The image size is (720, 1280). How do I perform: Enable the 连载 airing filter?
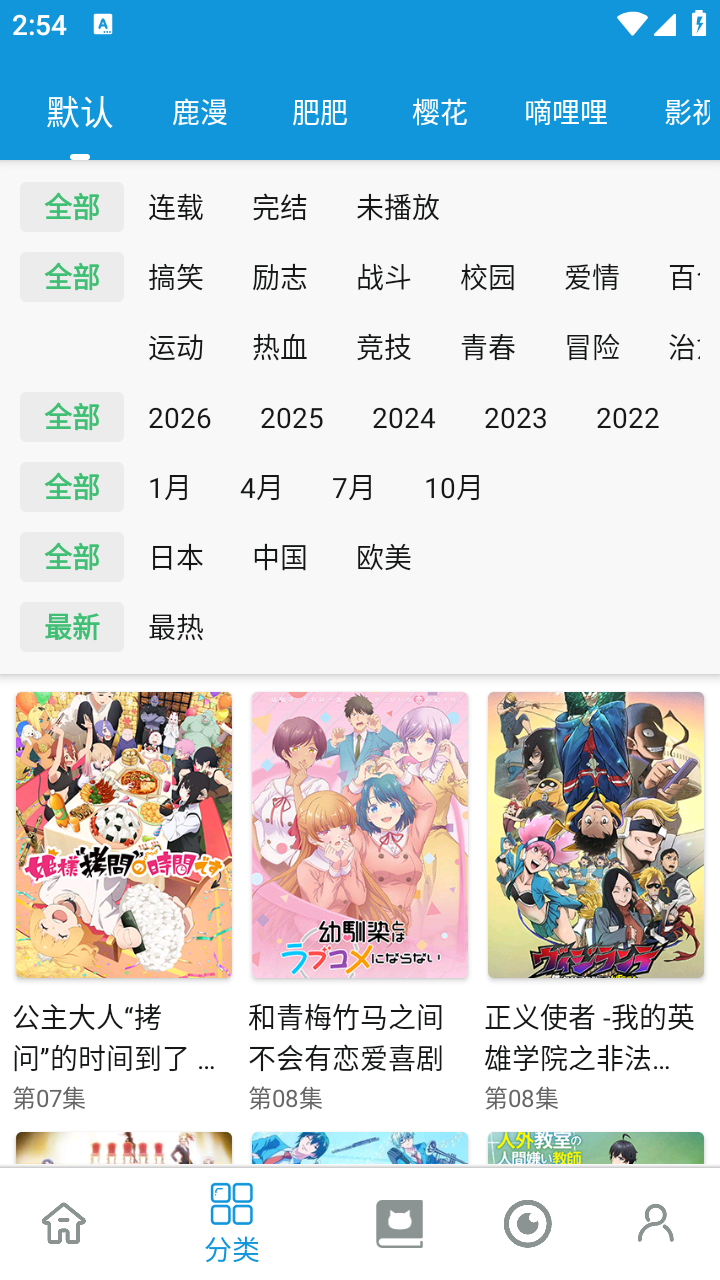(x=176, y=207)
